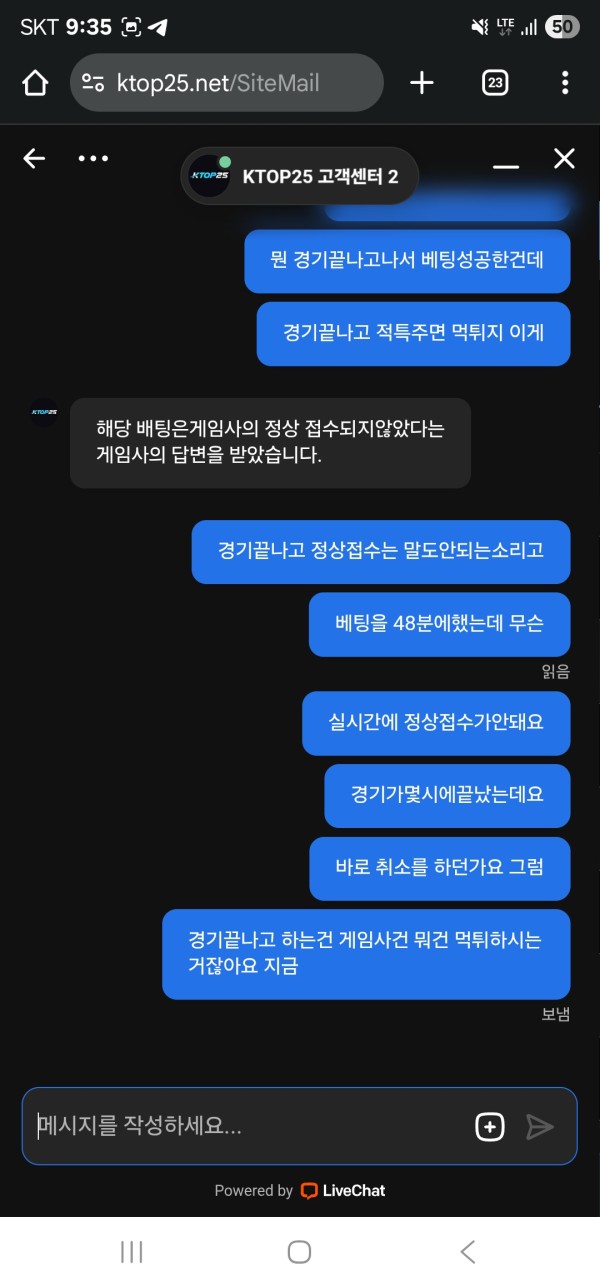
Task: Tap the system back button
Action: point(467,1251)
